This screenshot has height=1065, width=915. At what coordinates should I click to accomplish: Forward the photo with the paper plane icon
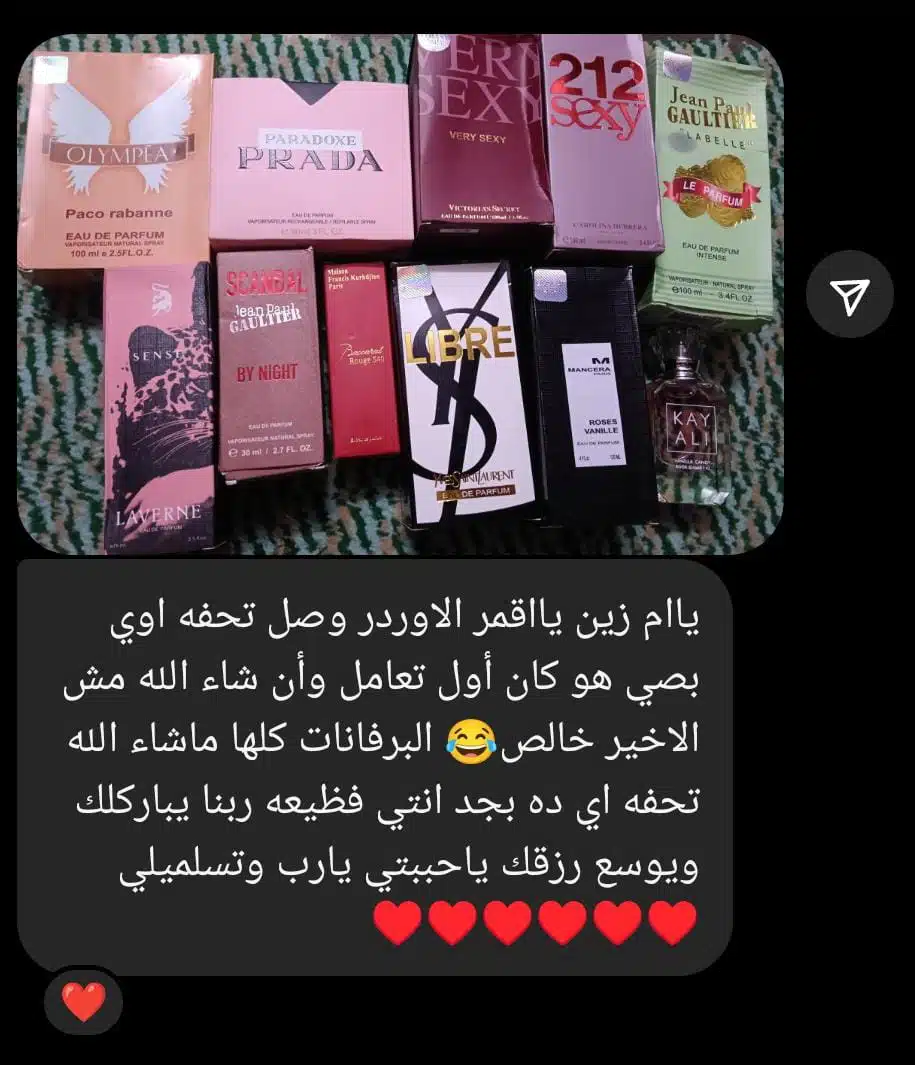tap(849, 293)
